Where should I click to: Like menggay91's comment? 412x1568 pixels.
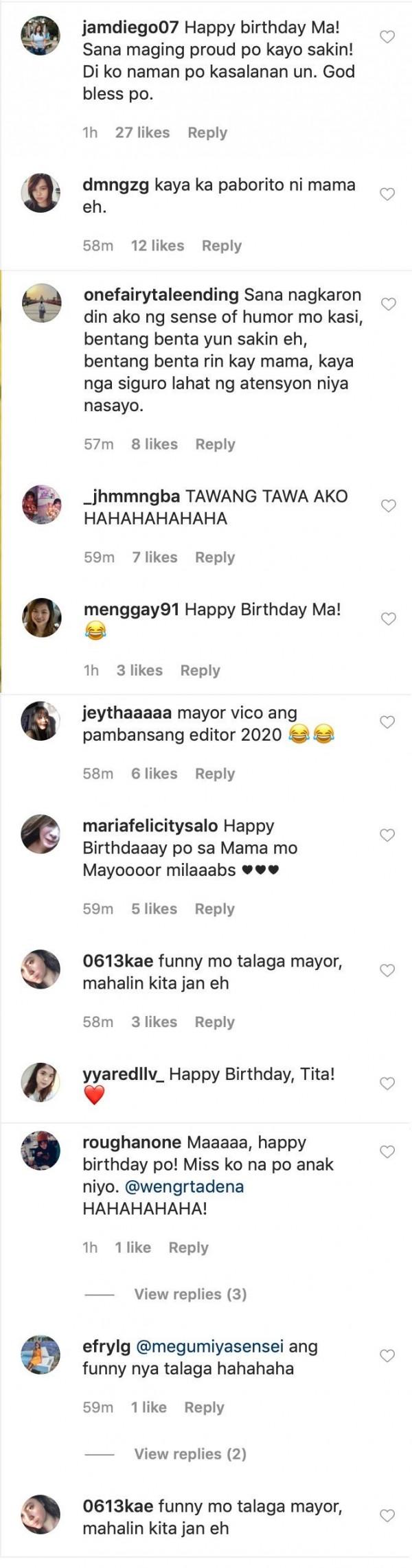(x=388, y=619)
